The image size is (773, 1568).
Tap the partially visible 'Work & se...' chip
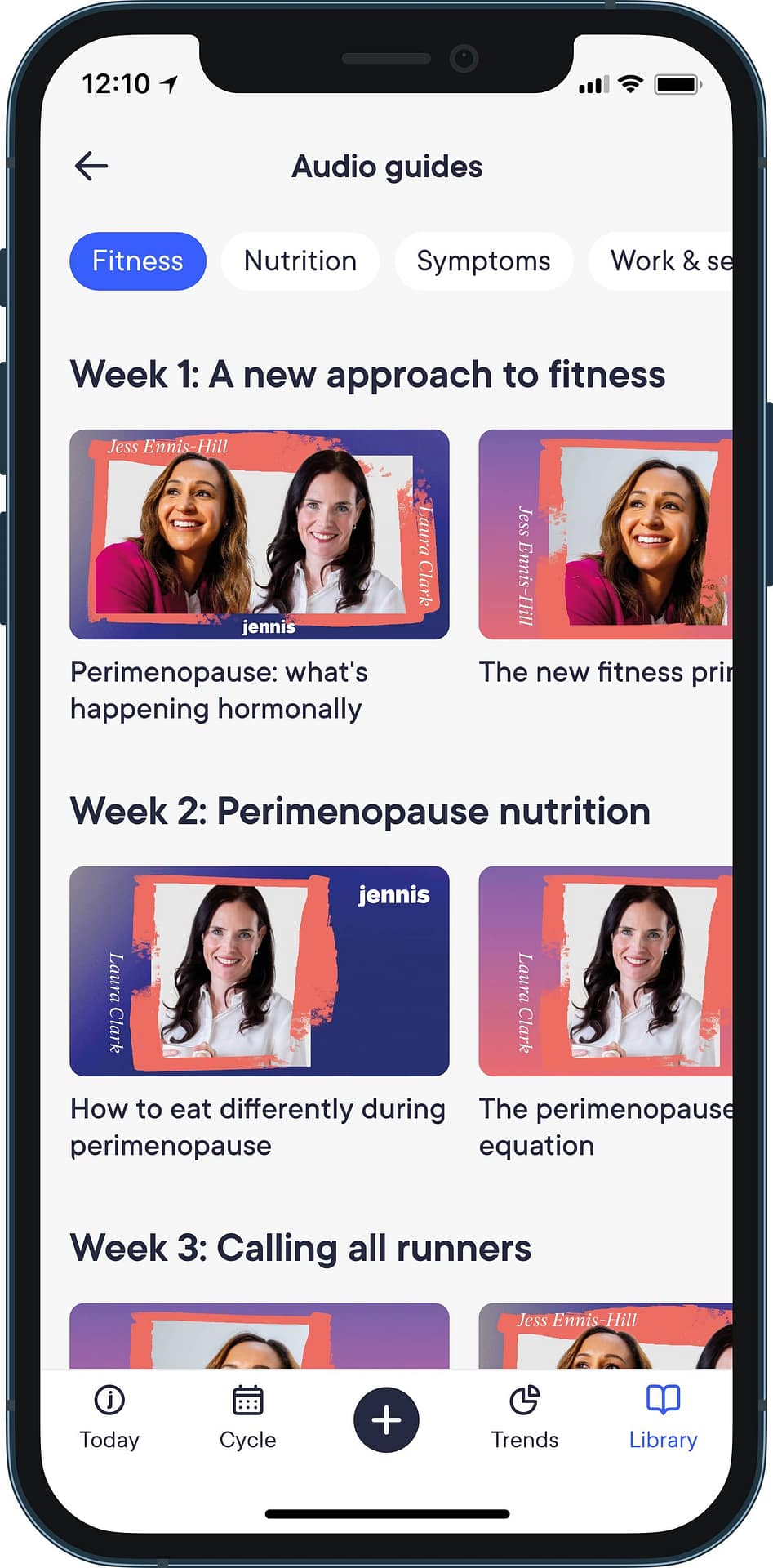pyautogui.click(x=677, y=261)
